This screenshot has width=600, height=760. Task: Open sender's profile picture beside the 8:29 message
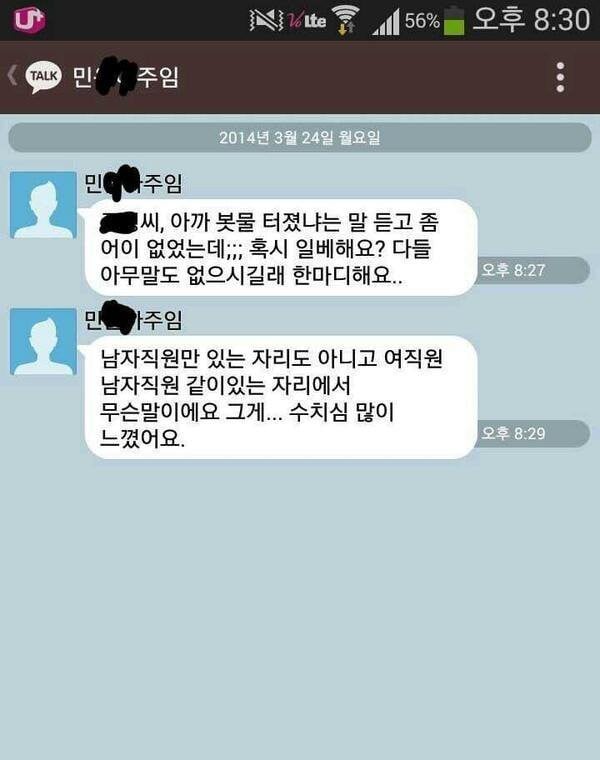coord(43,341)
